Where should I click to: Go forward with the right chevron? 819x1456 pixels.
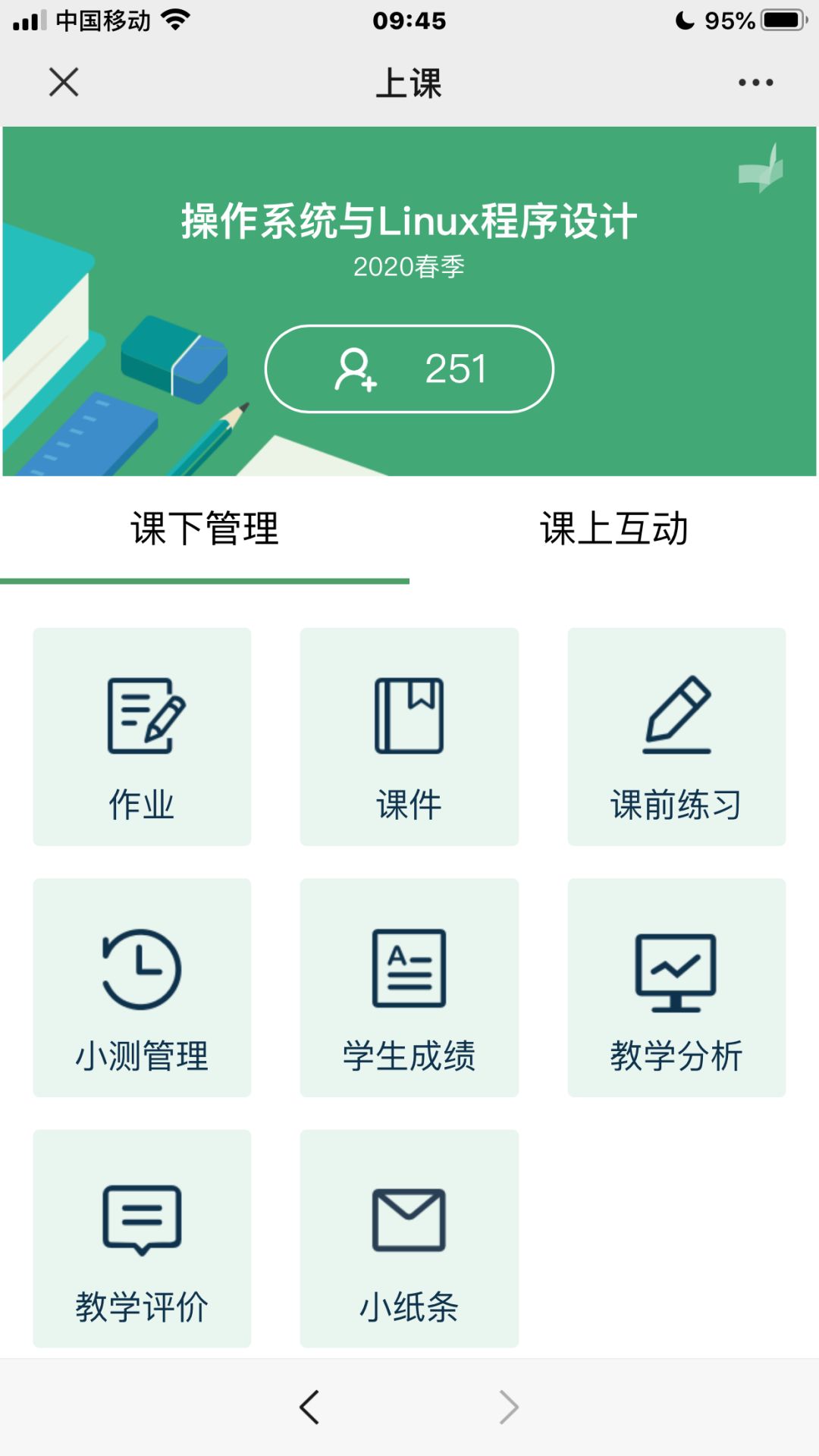click(507, 1407)
